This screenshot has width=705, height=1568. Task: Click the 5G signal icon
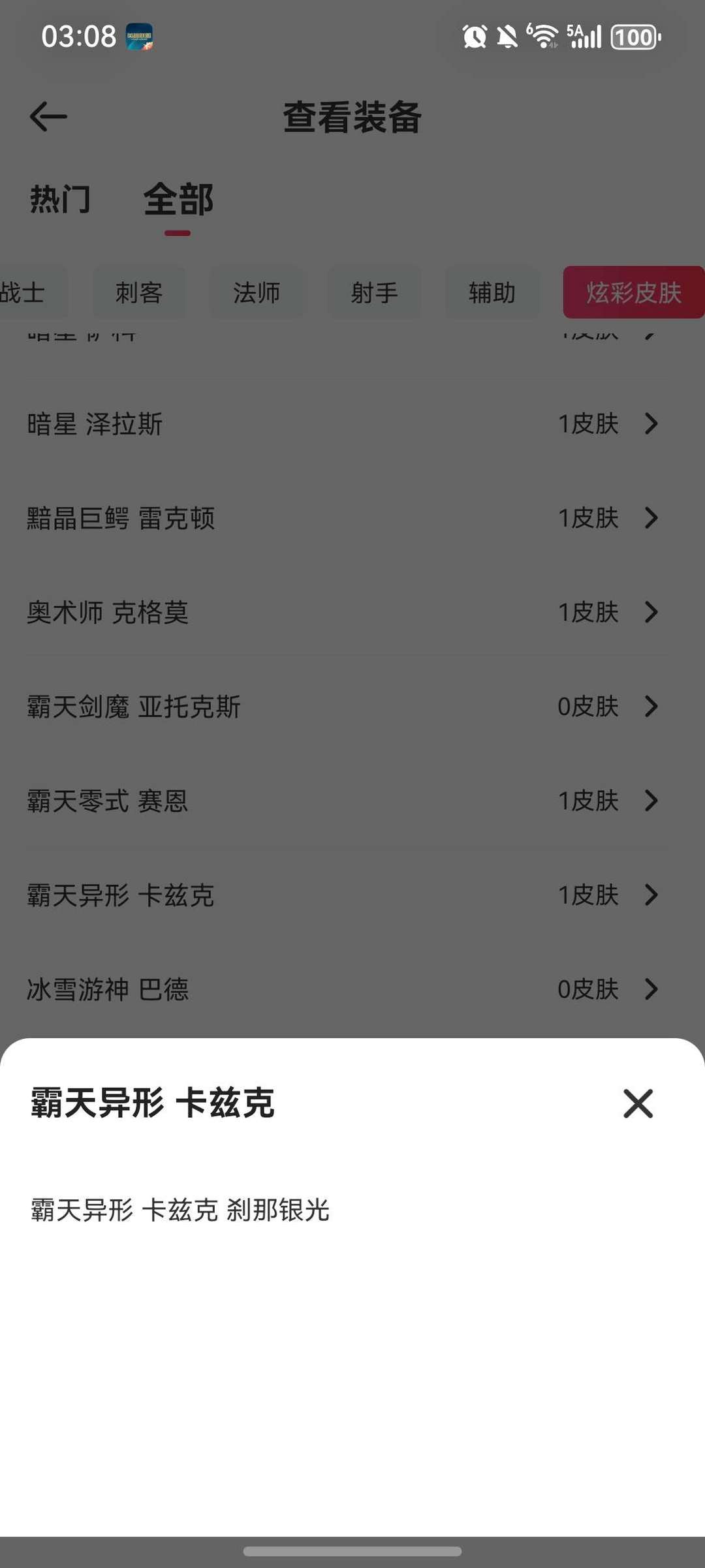tap(583, 37)
